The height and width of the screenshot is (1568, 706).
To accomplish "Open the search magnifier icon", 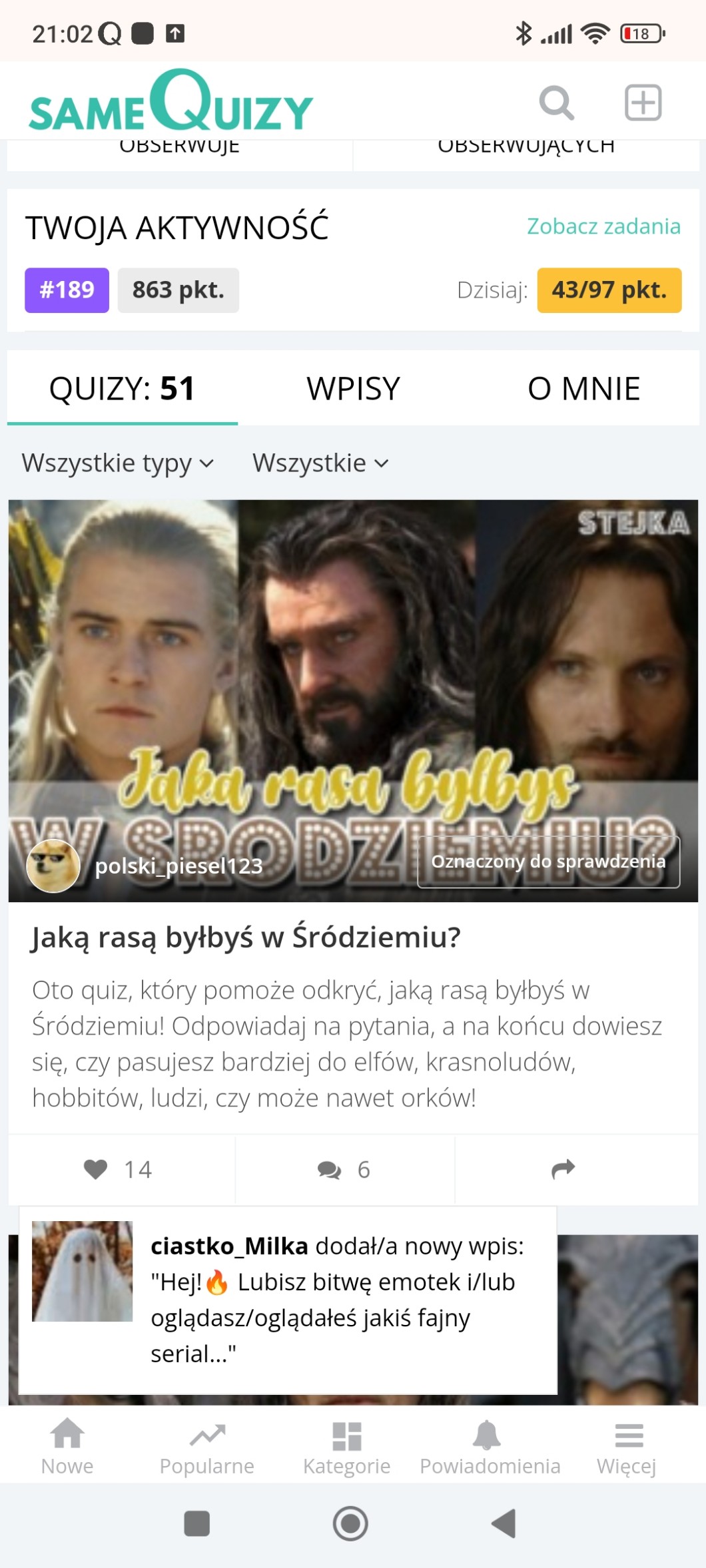I will [x=556, y=103].
